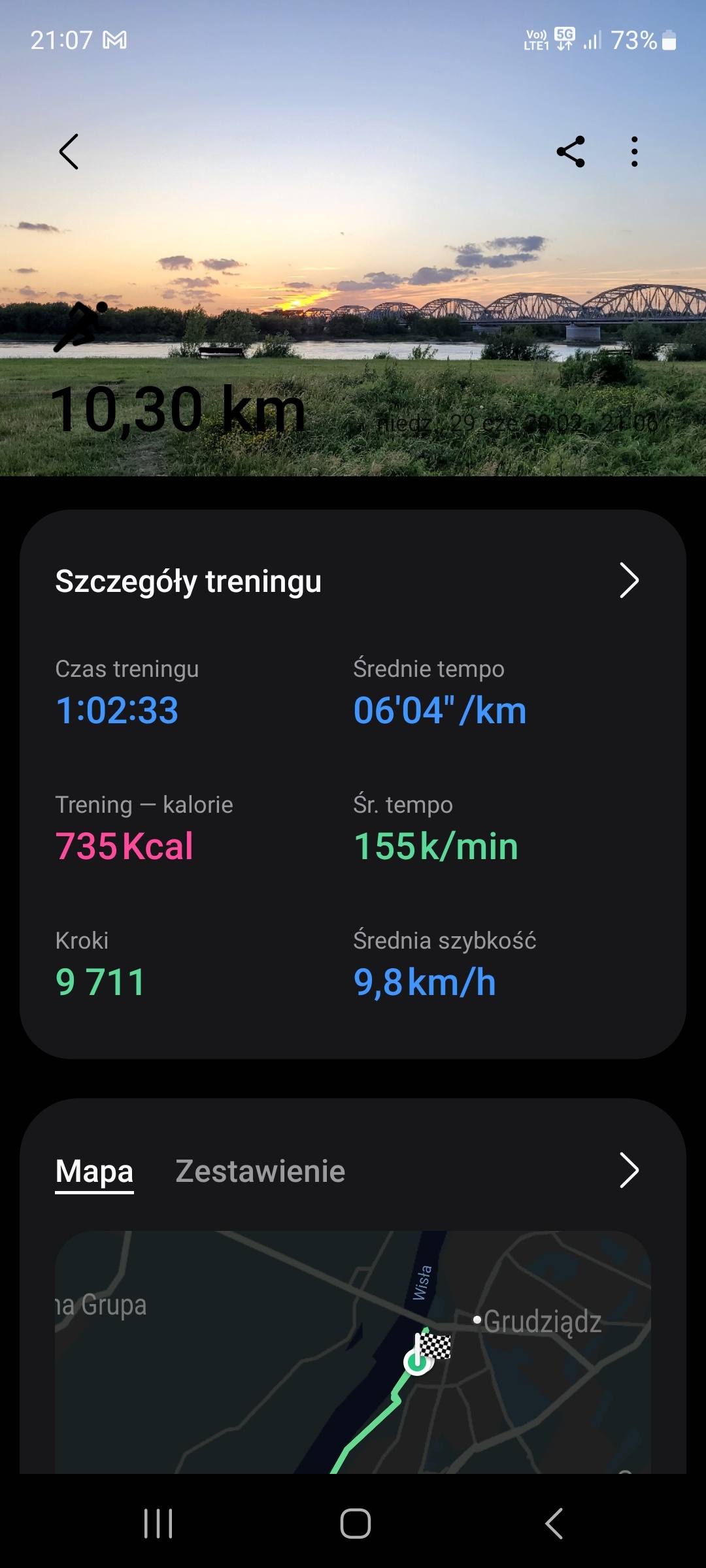Open the full map view chevron

point(628,1170)
